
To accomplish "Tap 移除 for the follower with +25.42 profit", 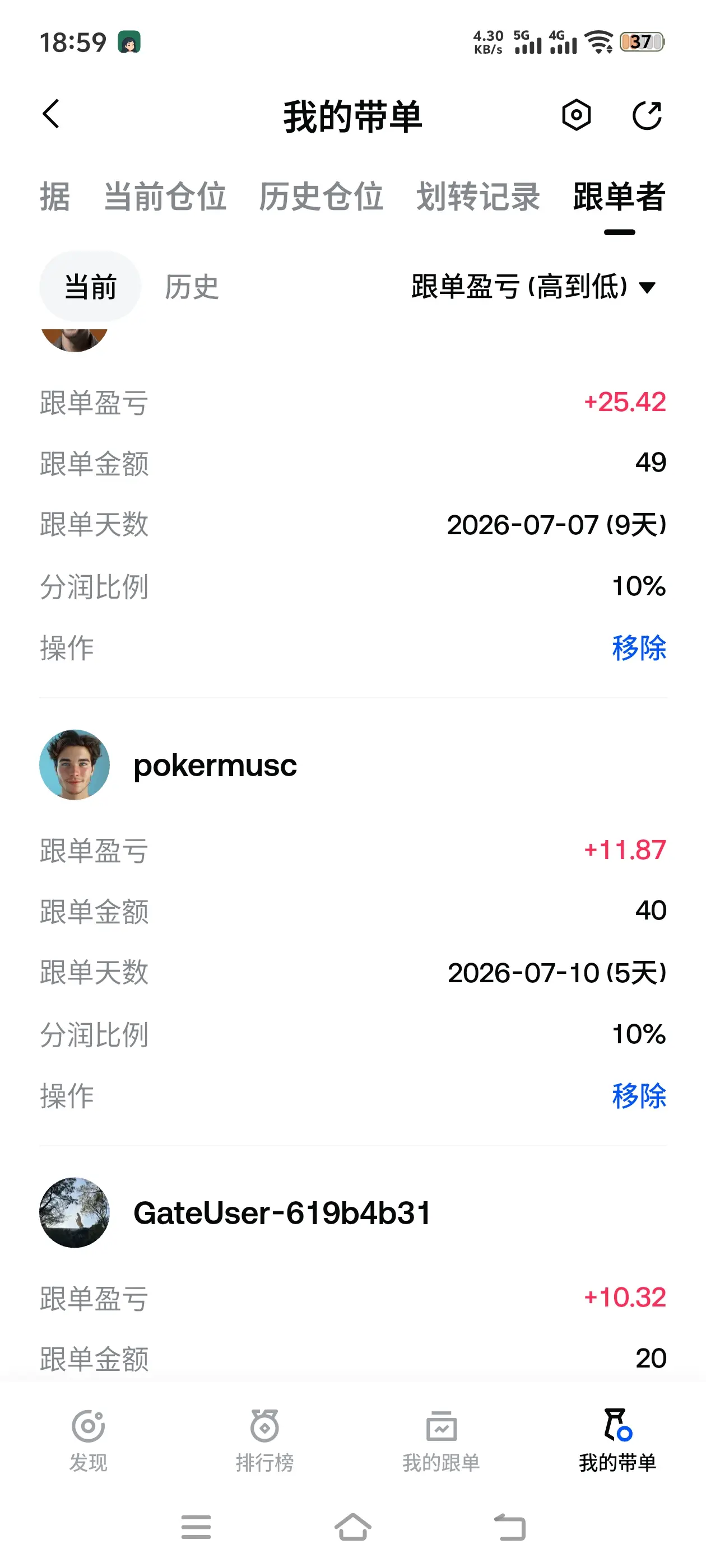I will coord(639,648).
